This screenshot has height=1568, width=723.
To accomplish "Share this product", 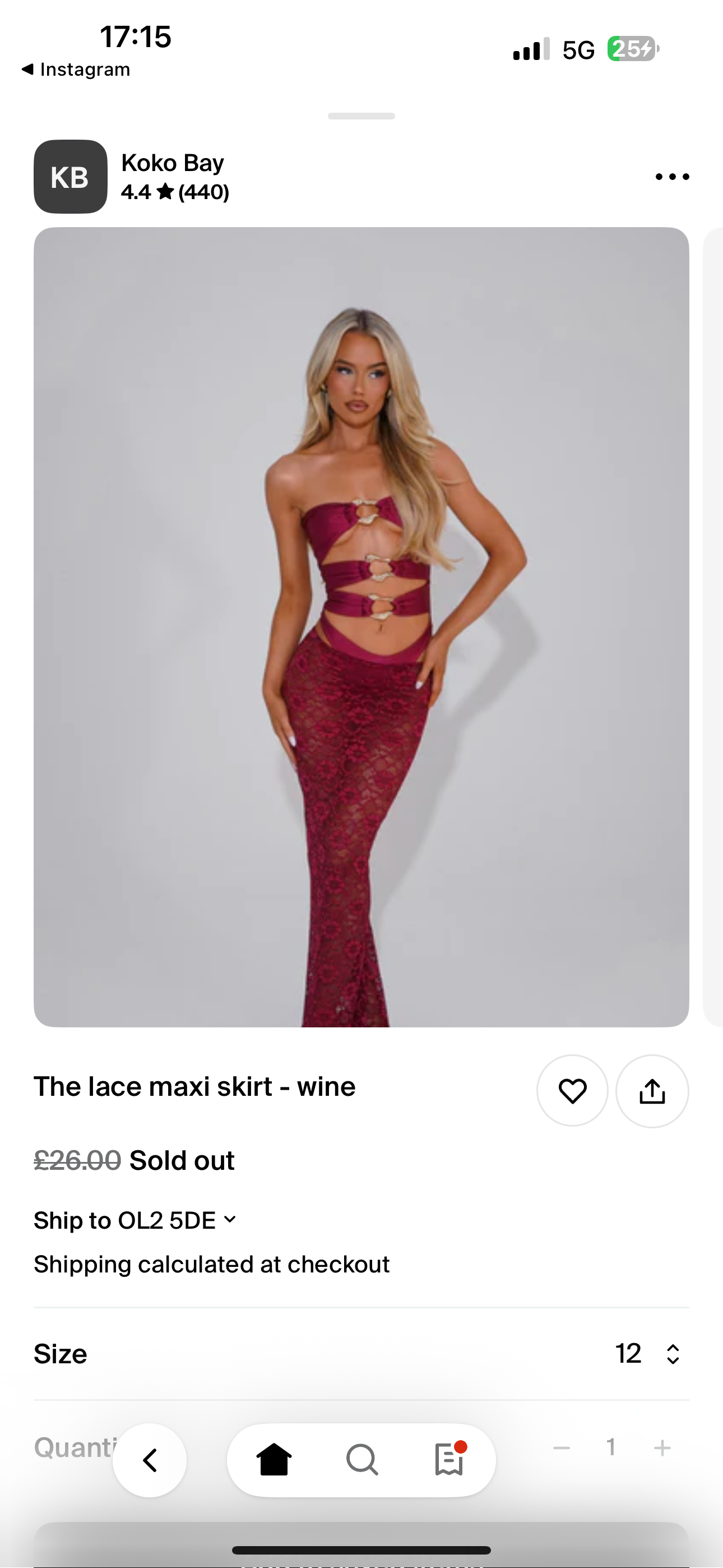I will click(652, 1091).
